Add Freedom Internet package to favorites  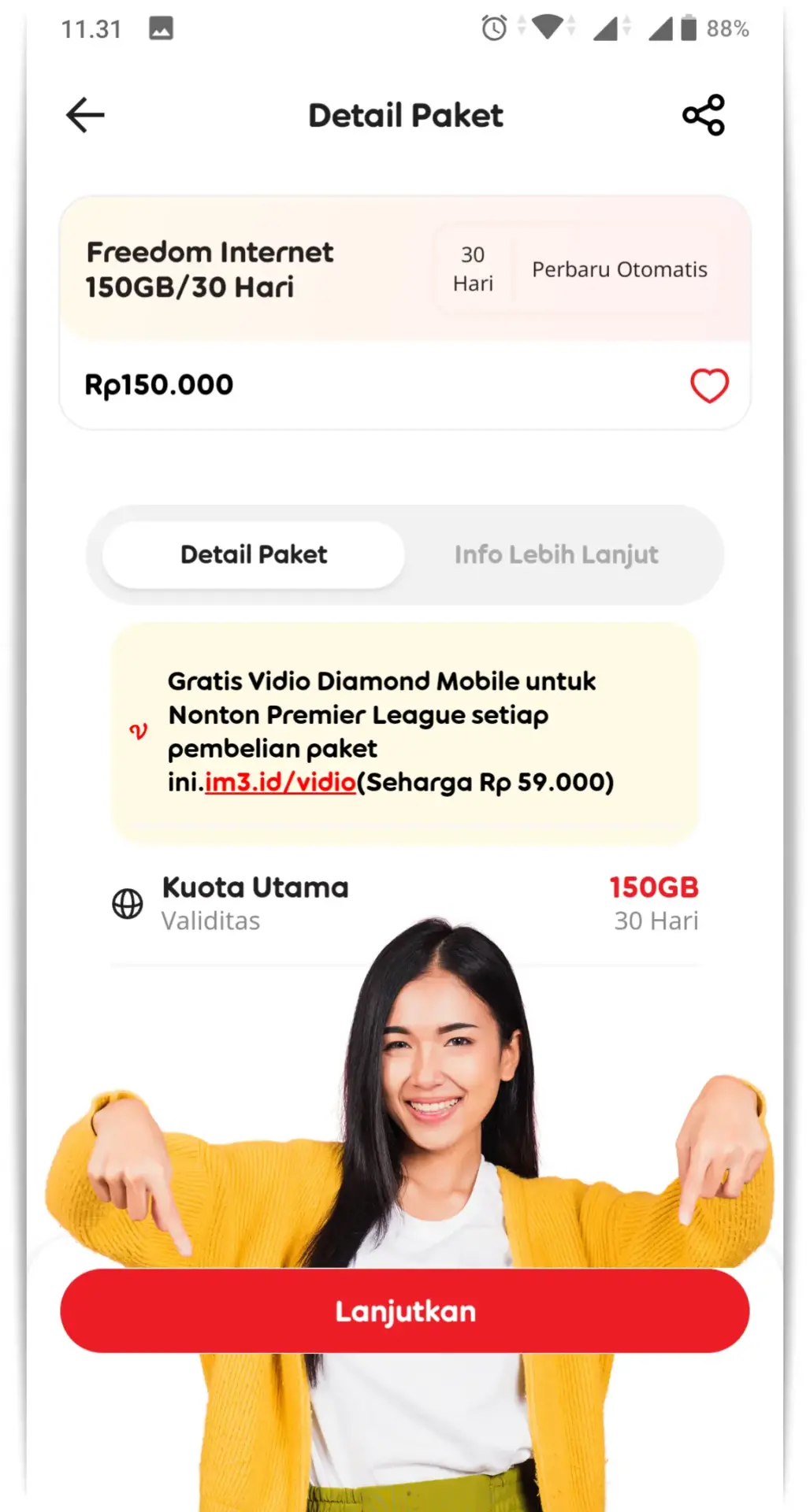pos(709,386)
